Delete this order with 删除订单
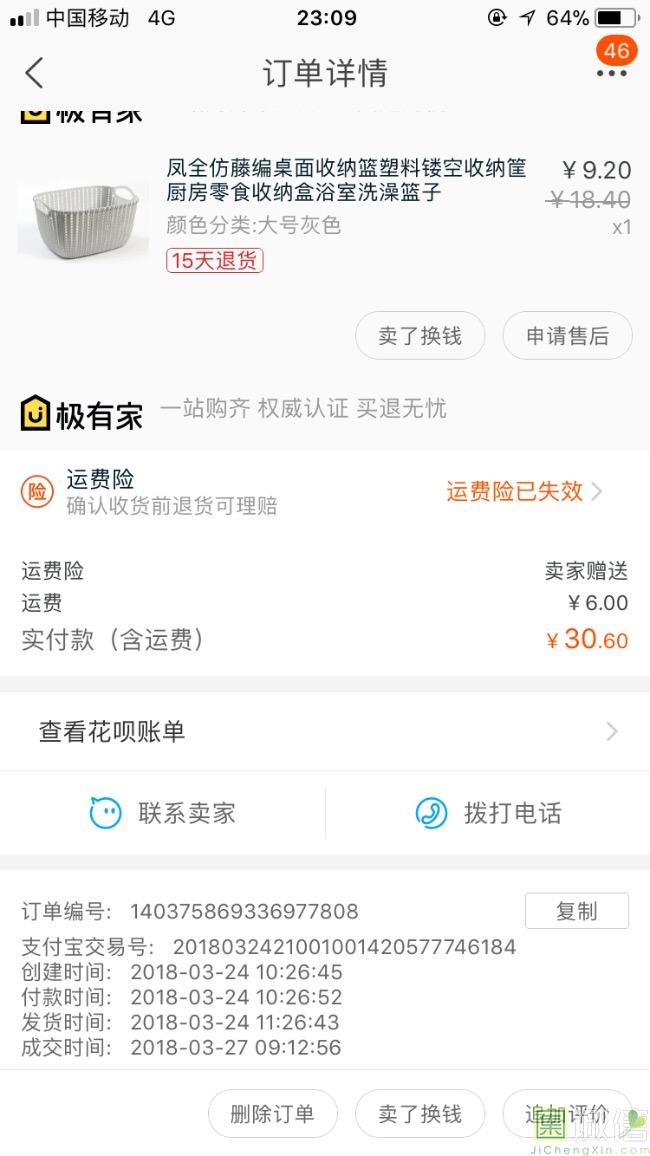Screen dimensions: 650x1156 [x=272, y=1114]
